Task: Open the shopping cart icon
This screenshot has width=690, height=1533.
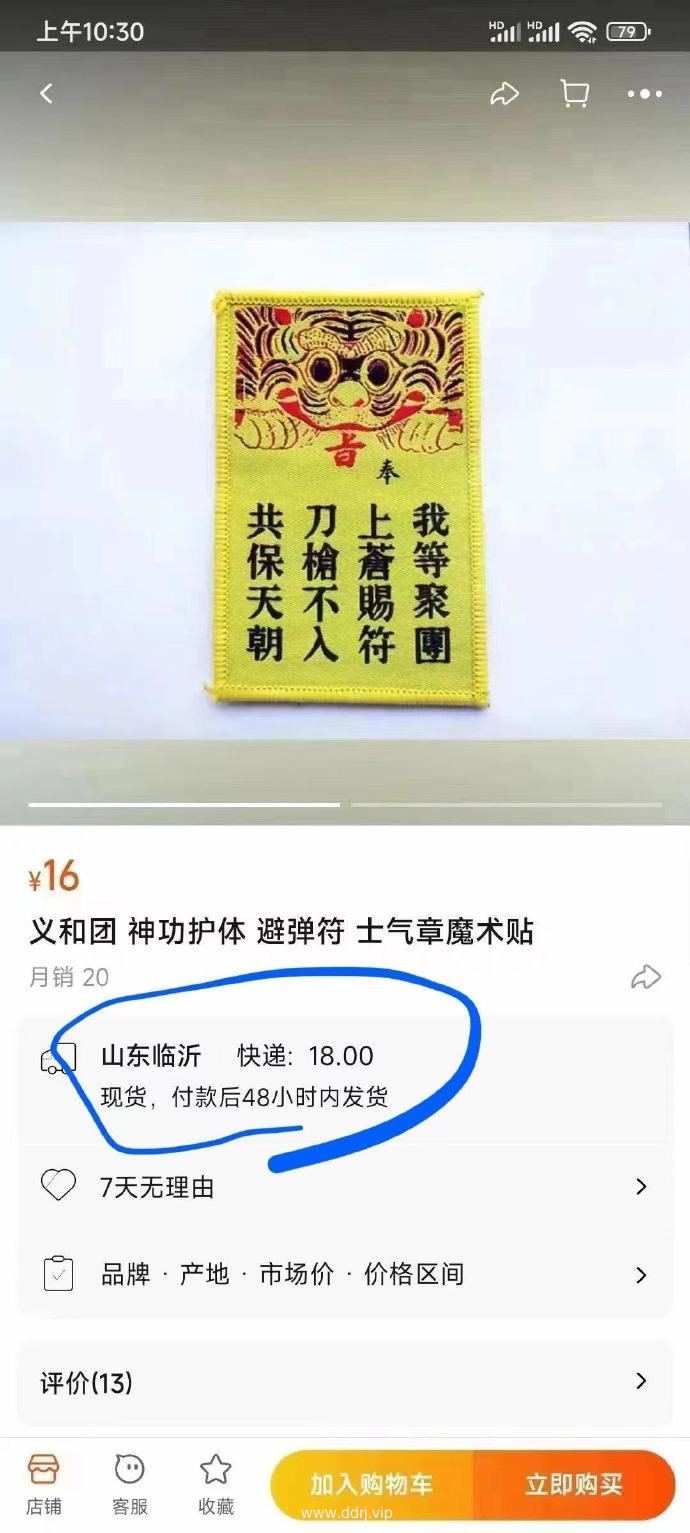Action: tap(574, 94)
